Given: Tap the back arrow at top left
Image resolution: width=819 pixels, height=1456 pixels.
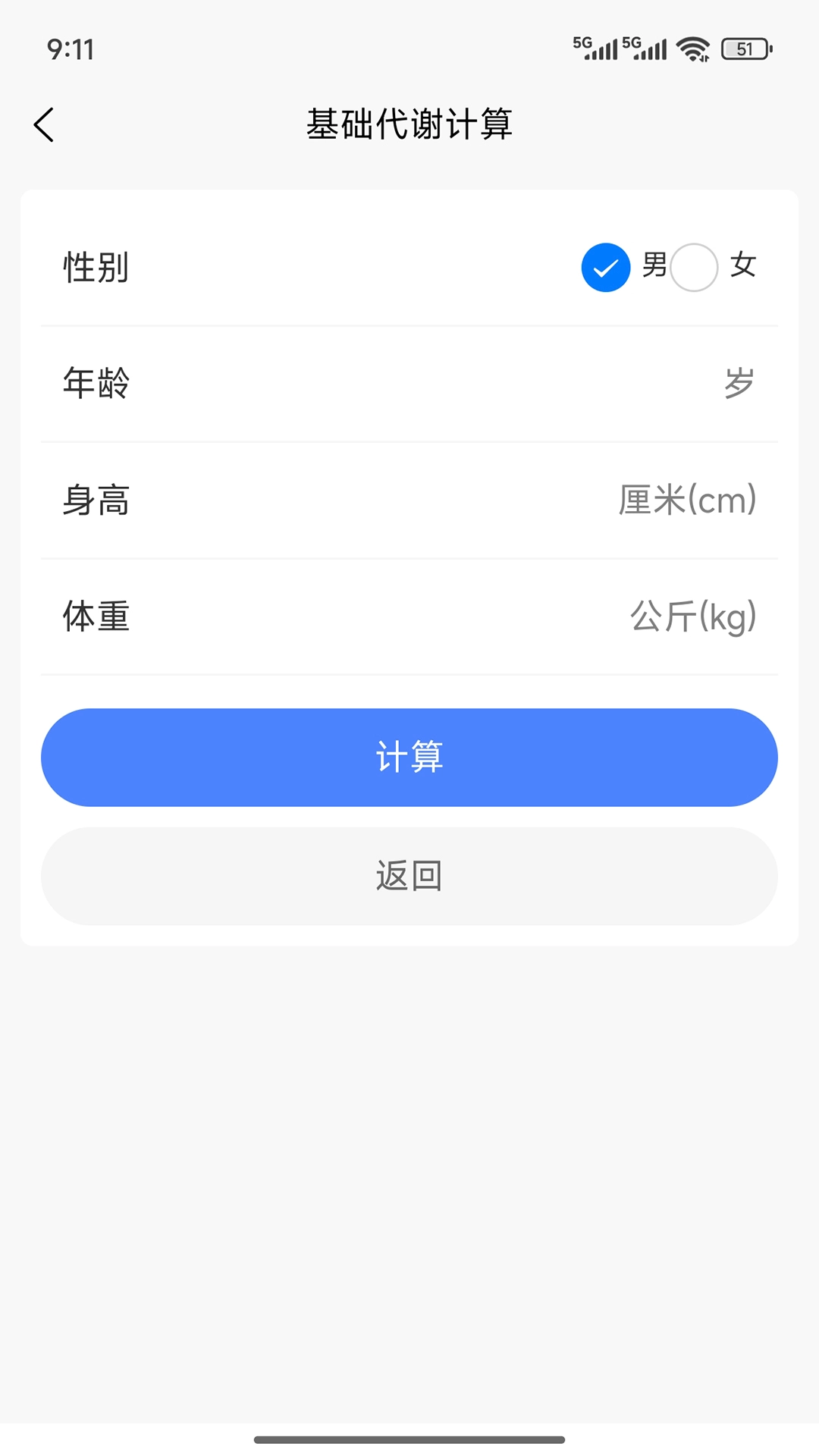Looking at the screenshot, I should 44,124.
